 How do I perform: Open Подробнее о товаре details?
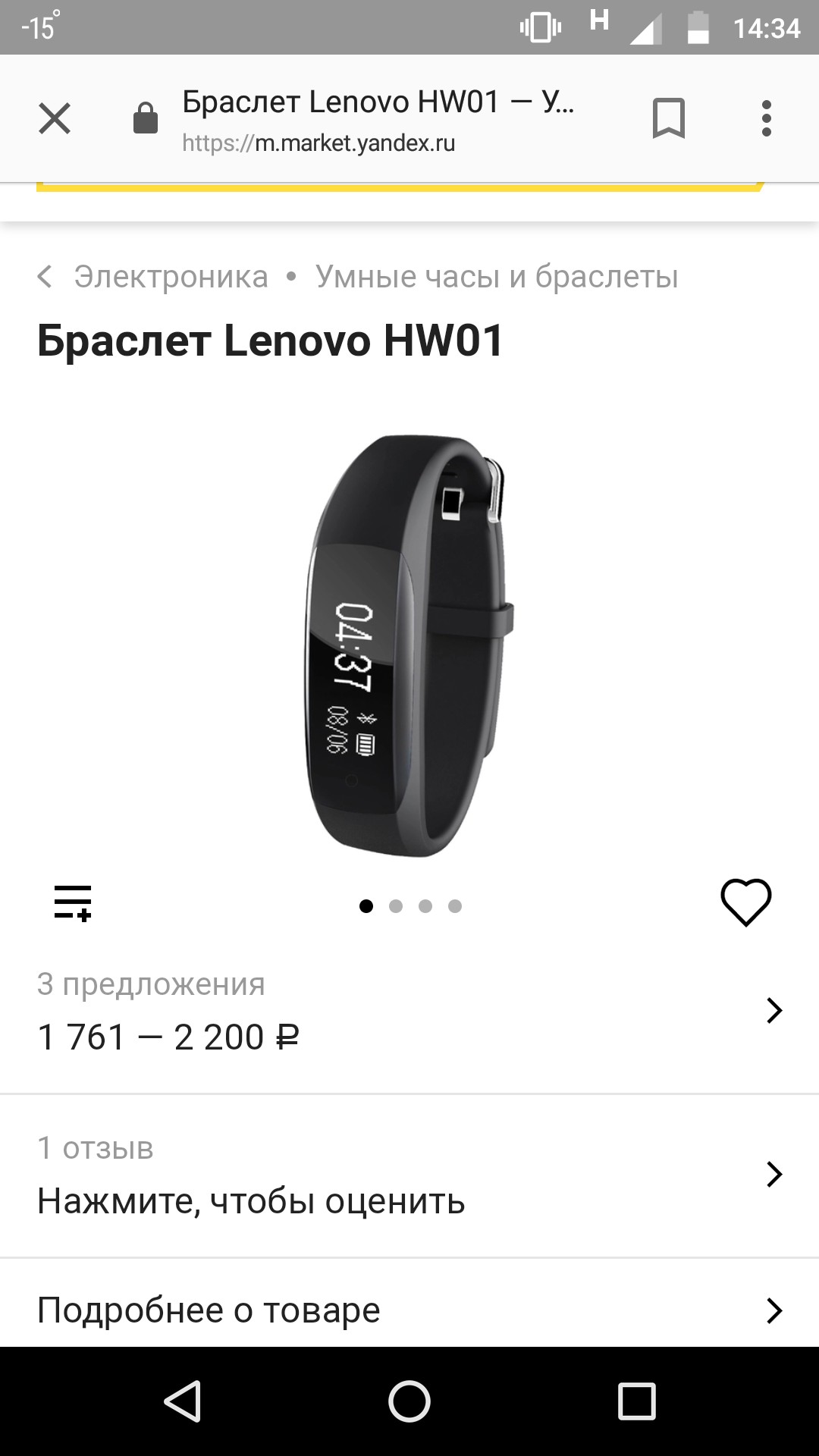coord(409,1310)
